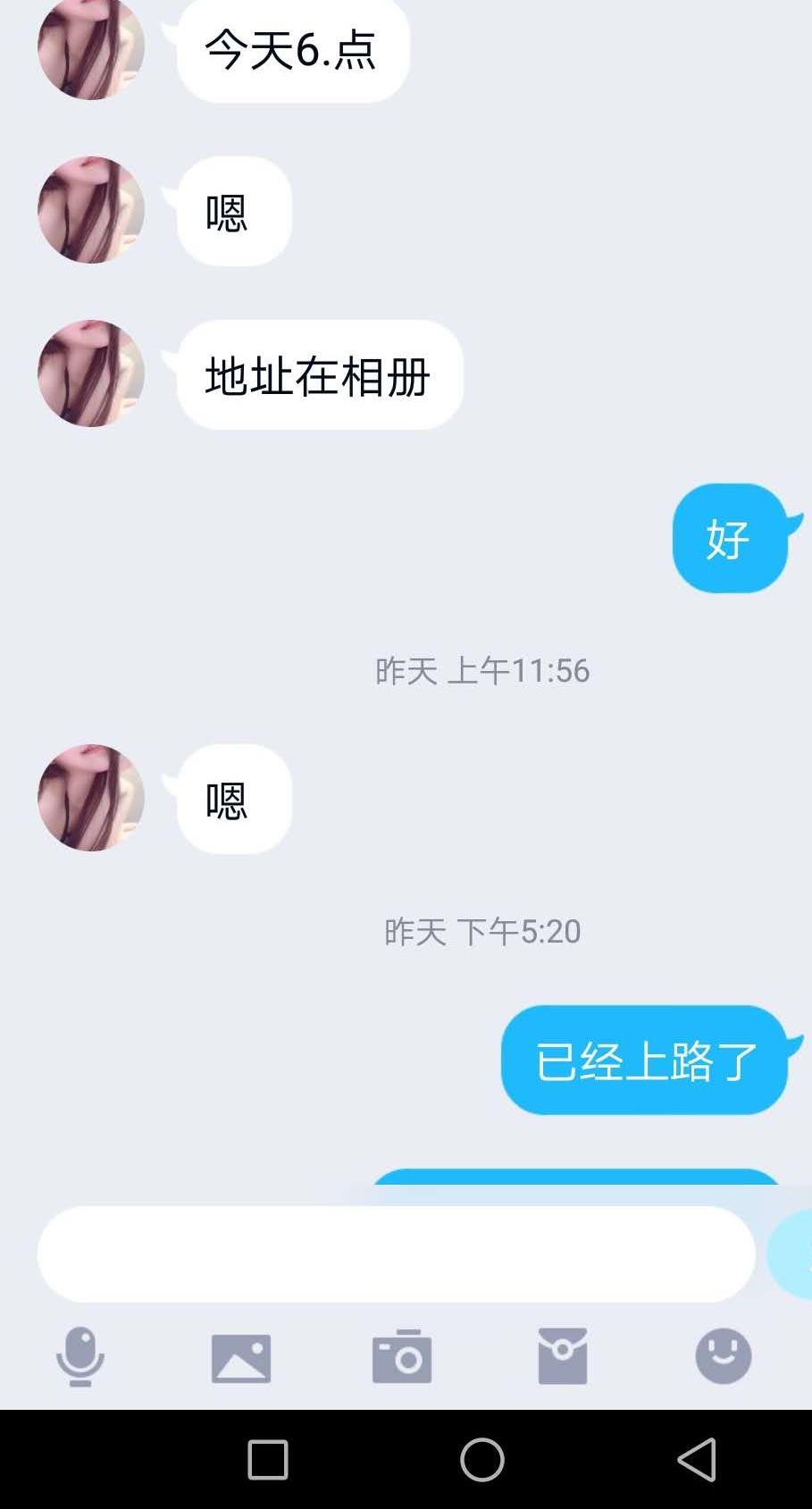Tap the smiley face icon
The height and width of the screenshot is (1509, 812).
pos(722,1357)
